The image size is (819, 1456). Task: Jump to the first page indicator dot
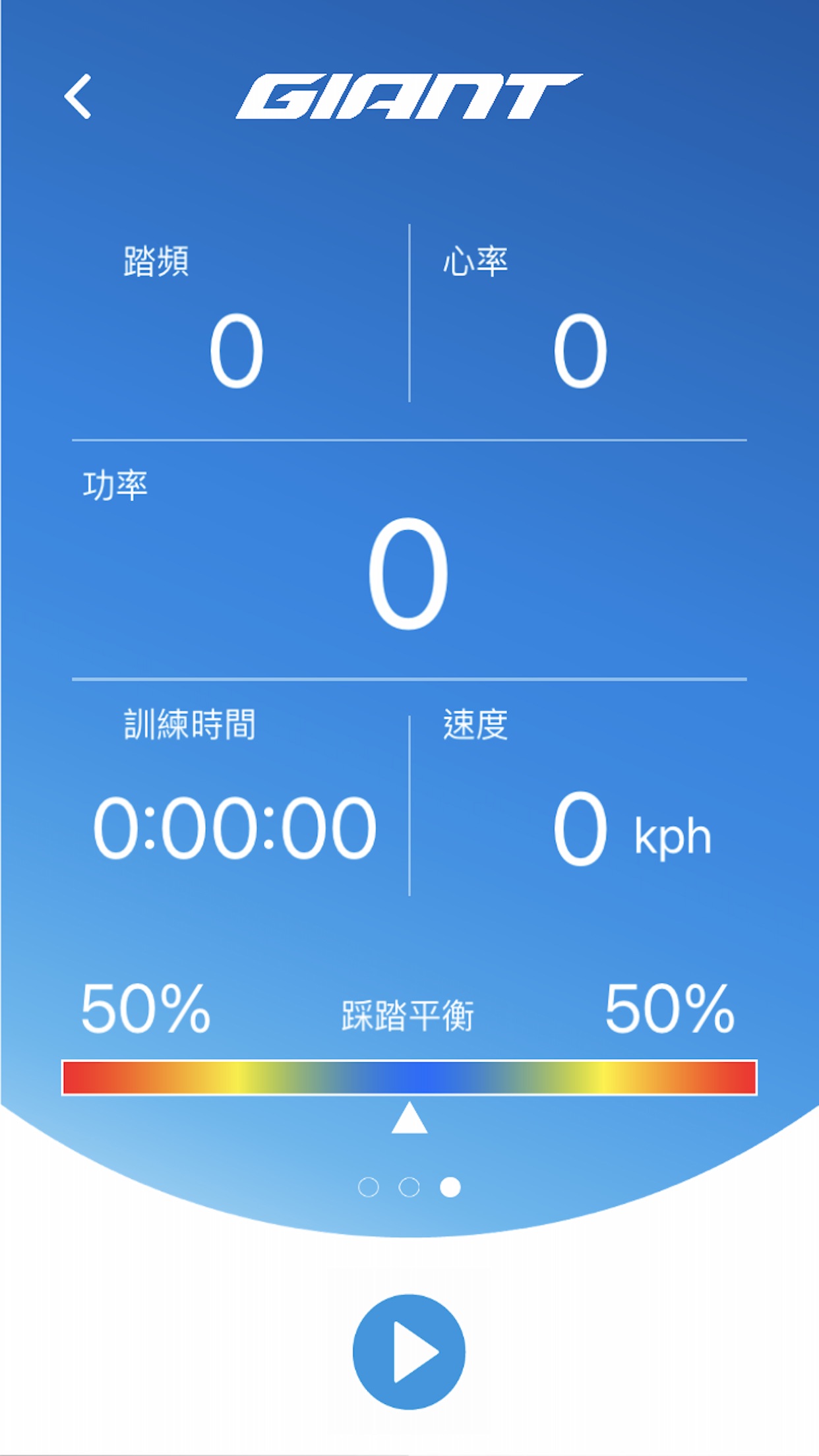click(368, 1188)
